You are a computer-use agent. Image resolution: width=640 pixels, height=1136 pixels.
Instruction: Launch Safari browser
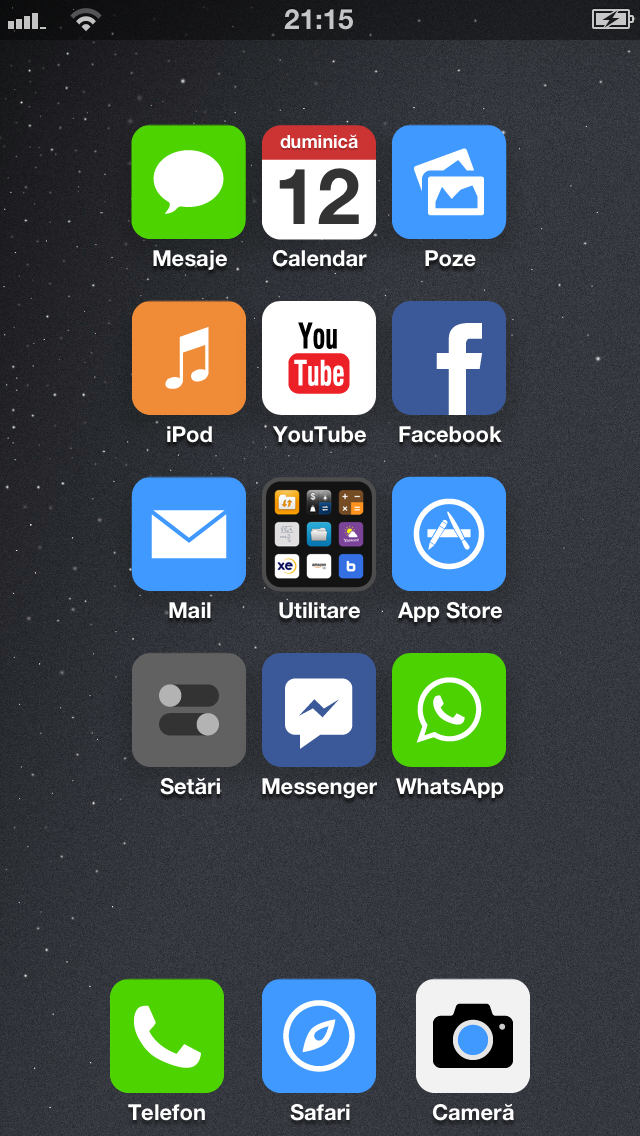click(x=319, y=1036)
